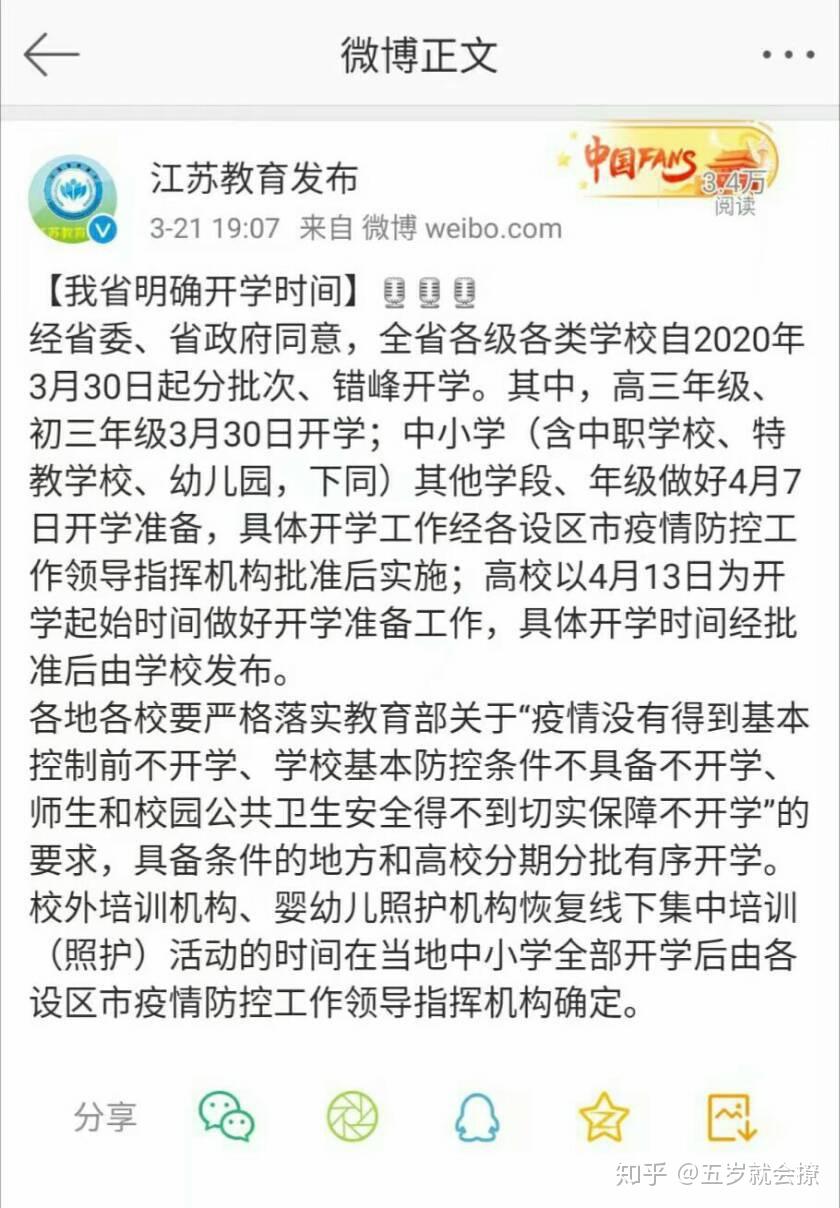Image resolution: width=840 pixels, height=1208 pixels.
Task: Share post to WeChat
Action: click(x=226, y=1116)
